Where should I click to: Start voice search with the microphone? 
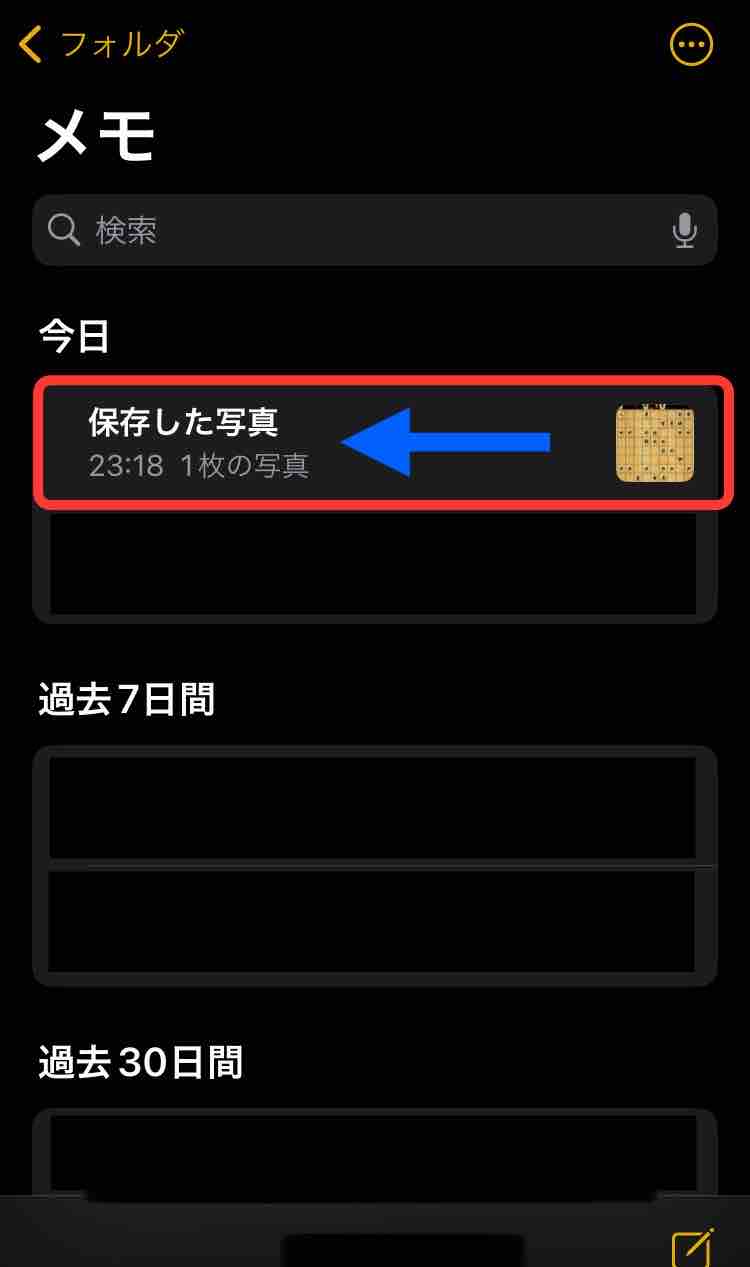coord(684,231)
